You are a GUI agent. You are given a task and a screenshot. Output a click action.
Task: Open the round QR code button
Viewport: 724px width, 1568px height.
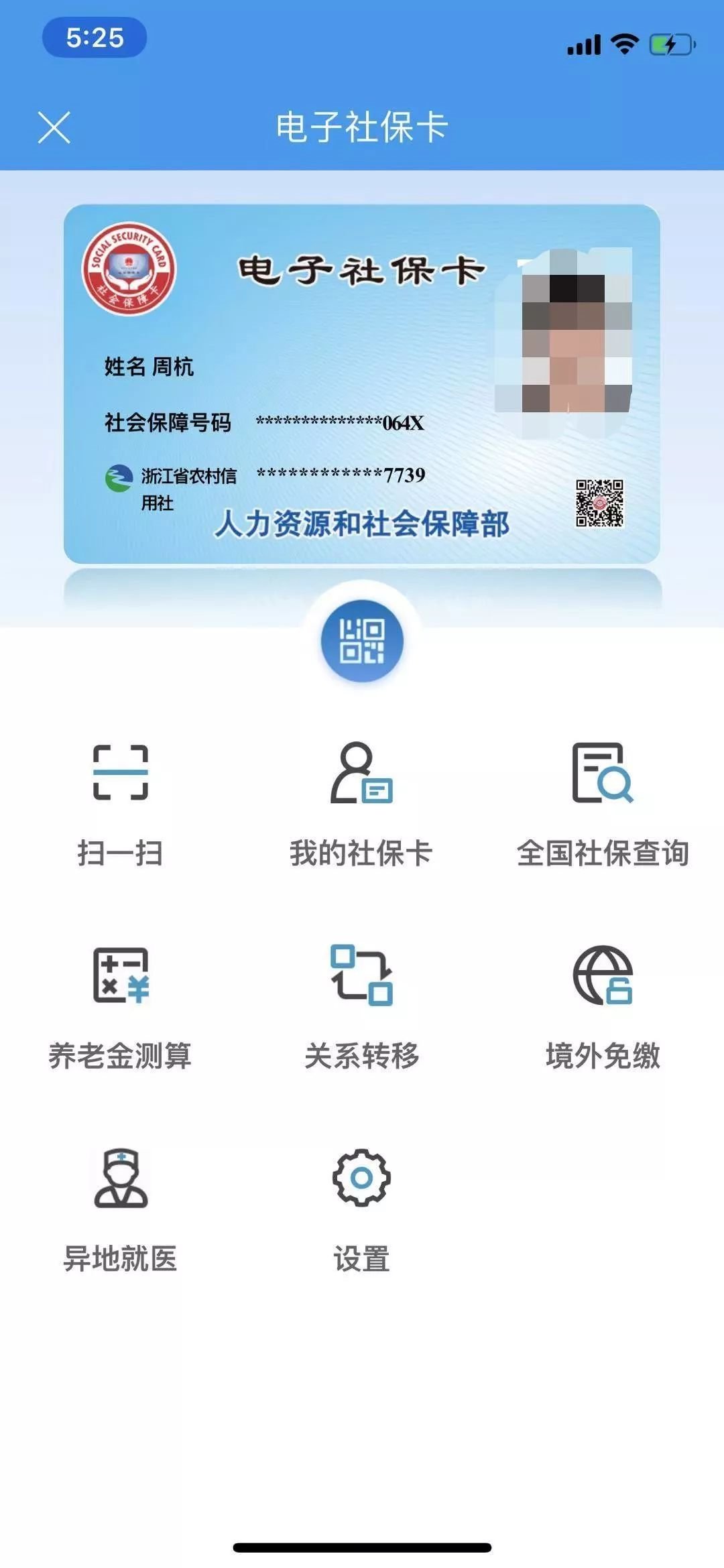pyautogui.click(x=362, y=641)
